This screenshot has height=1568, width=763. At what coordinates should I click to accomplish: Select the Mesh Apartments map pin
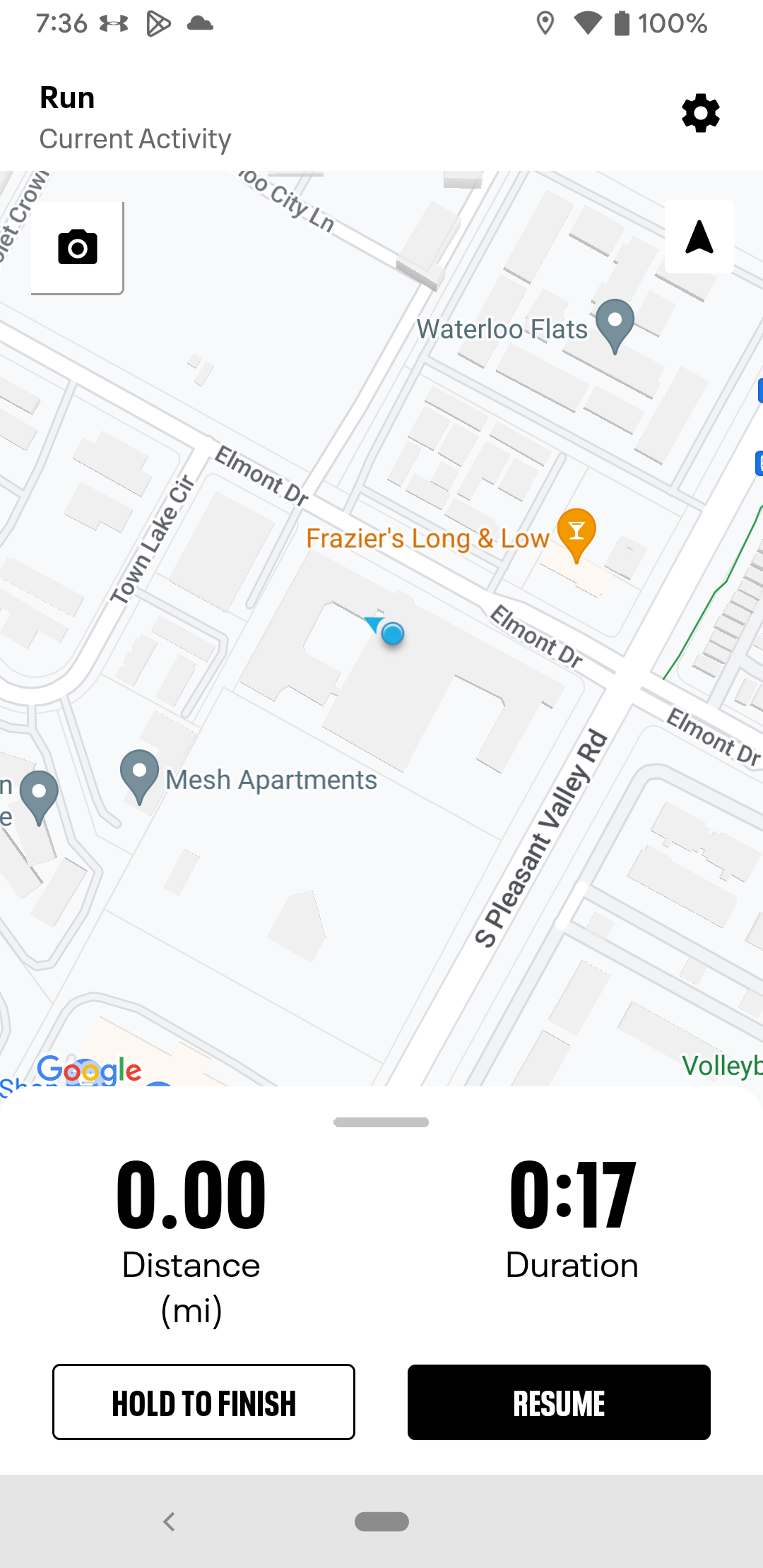[140, 774]
